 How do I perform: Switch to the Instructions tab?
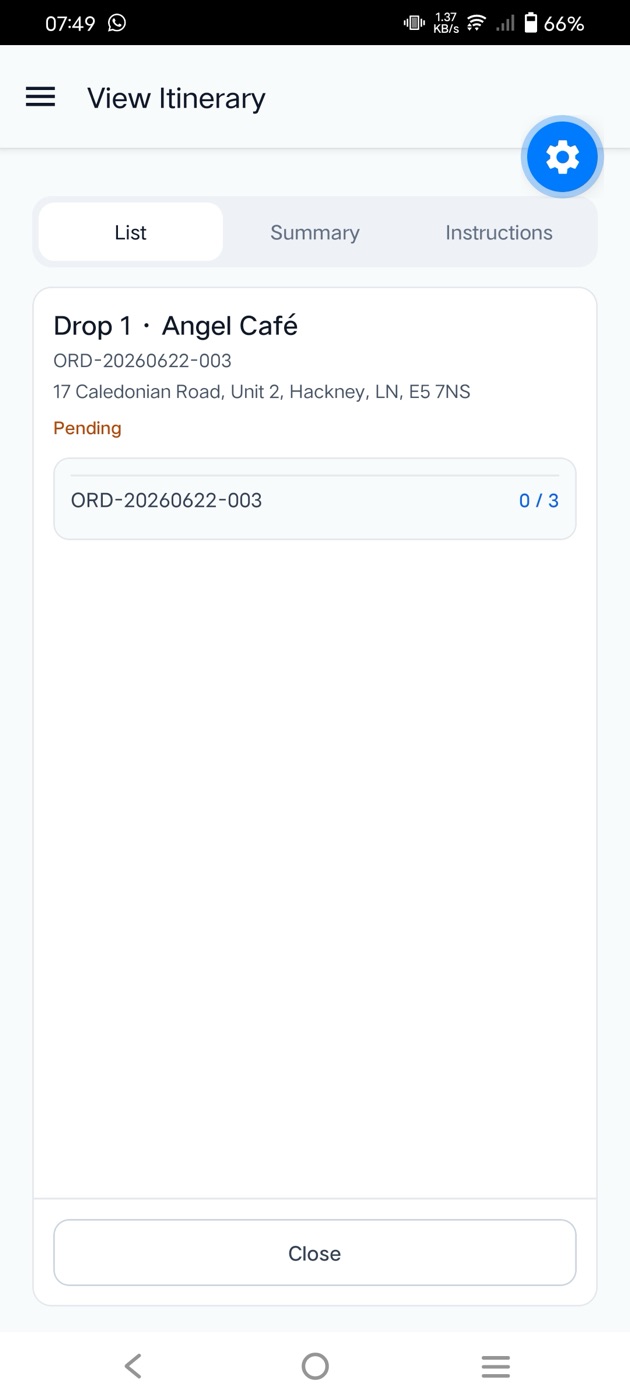499,232
